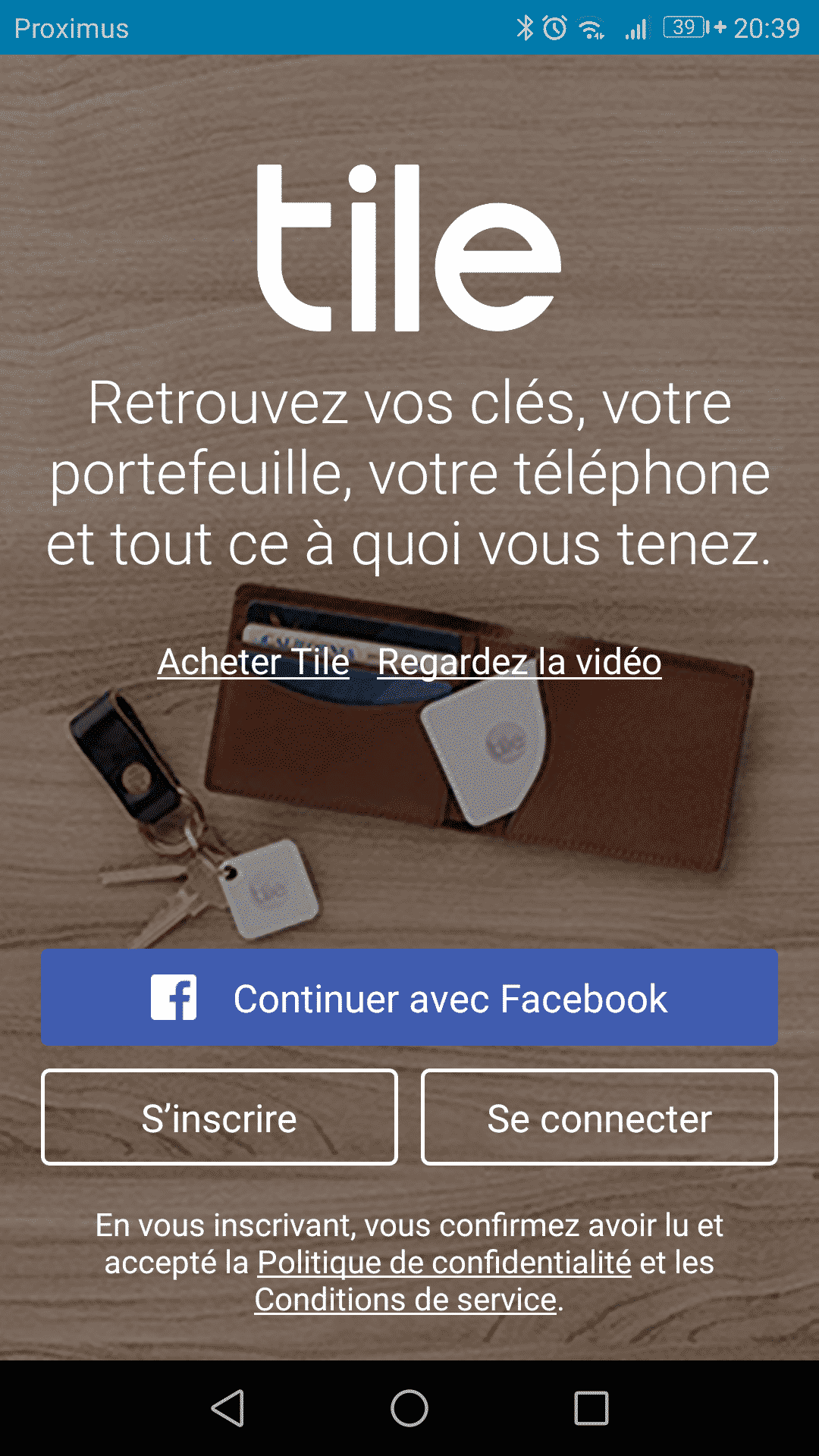The height and width of the screenshot is (1456, 819).
Task: Choose Se connecter to sign in
Action: pyautogui.click(x=599, y=1118)
